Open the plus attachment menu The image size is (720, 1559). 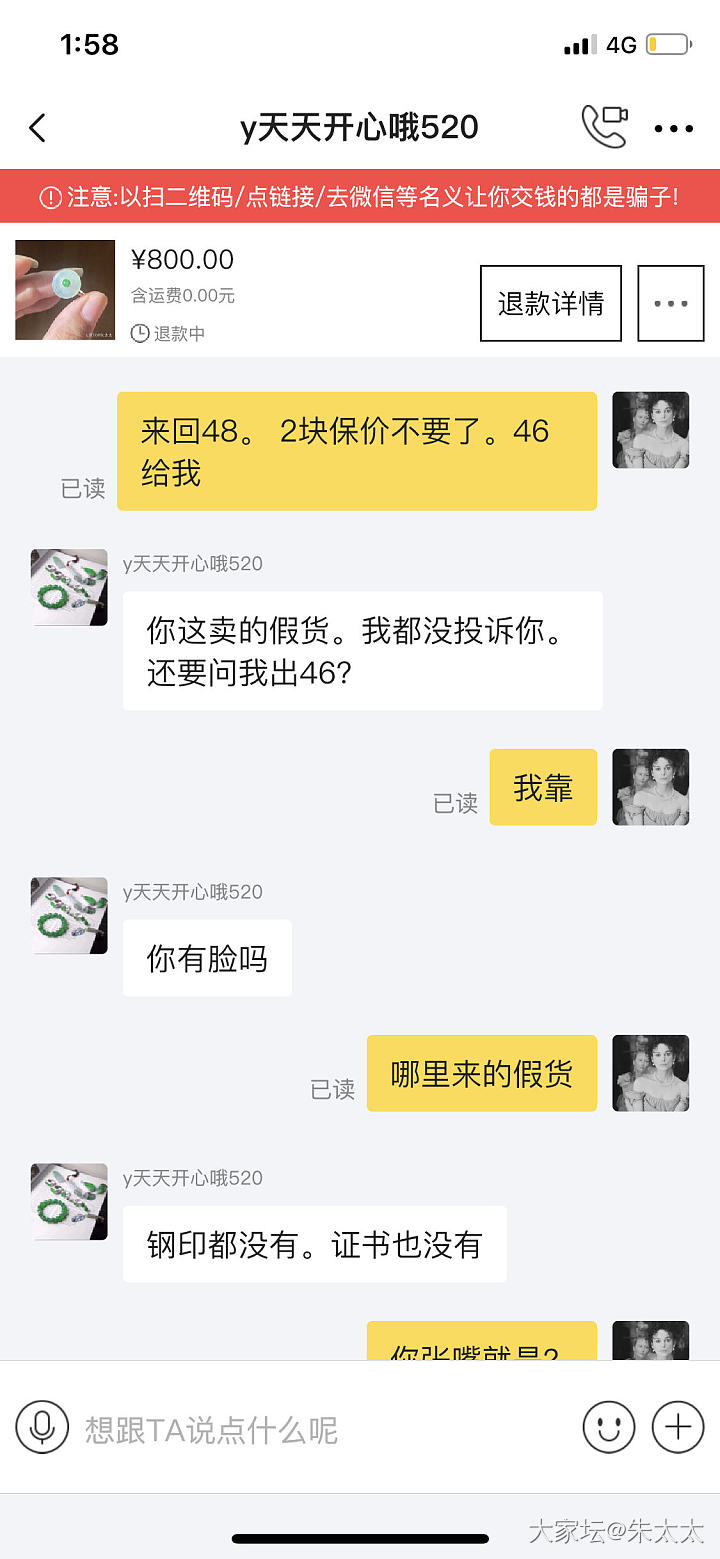coord(678,1427)
